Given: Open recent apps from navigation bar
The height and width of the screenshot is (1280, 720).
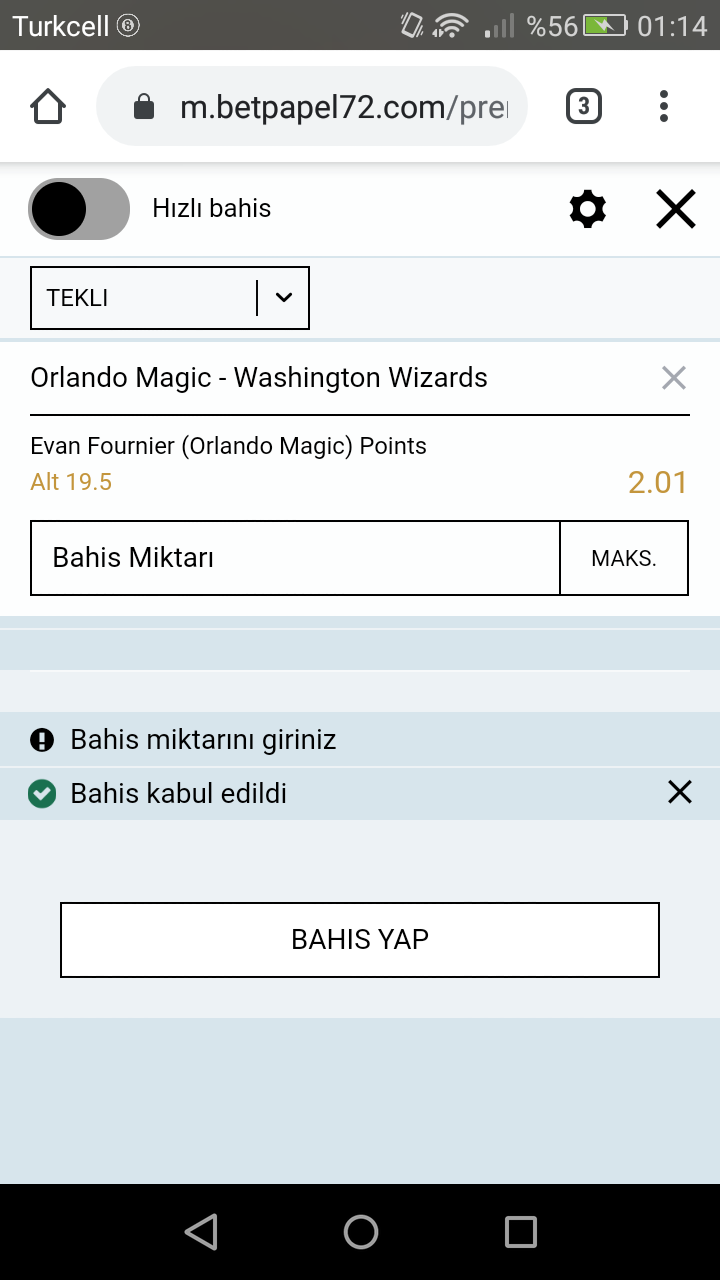Looking at the screenshot, I should 521,1232.
